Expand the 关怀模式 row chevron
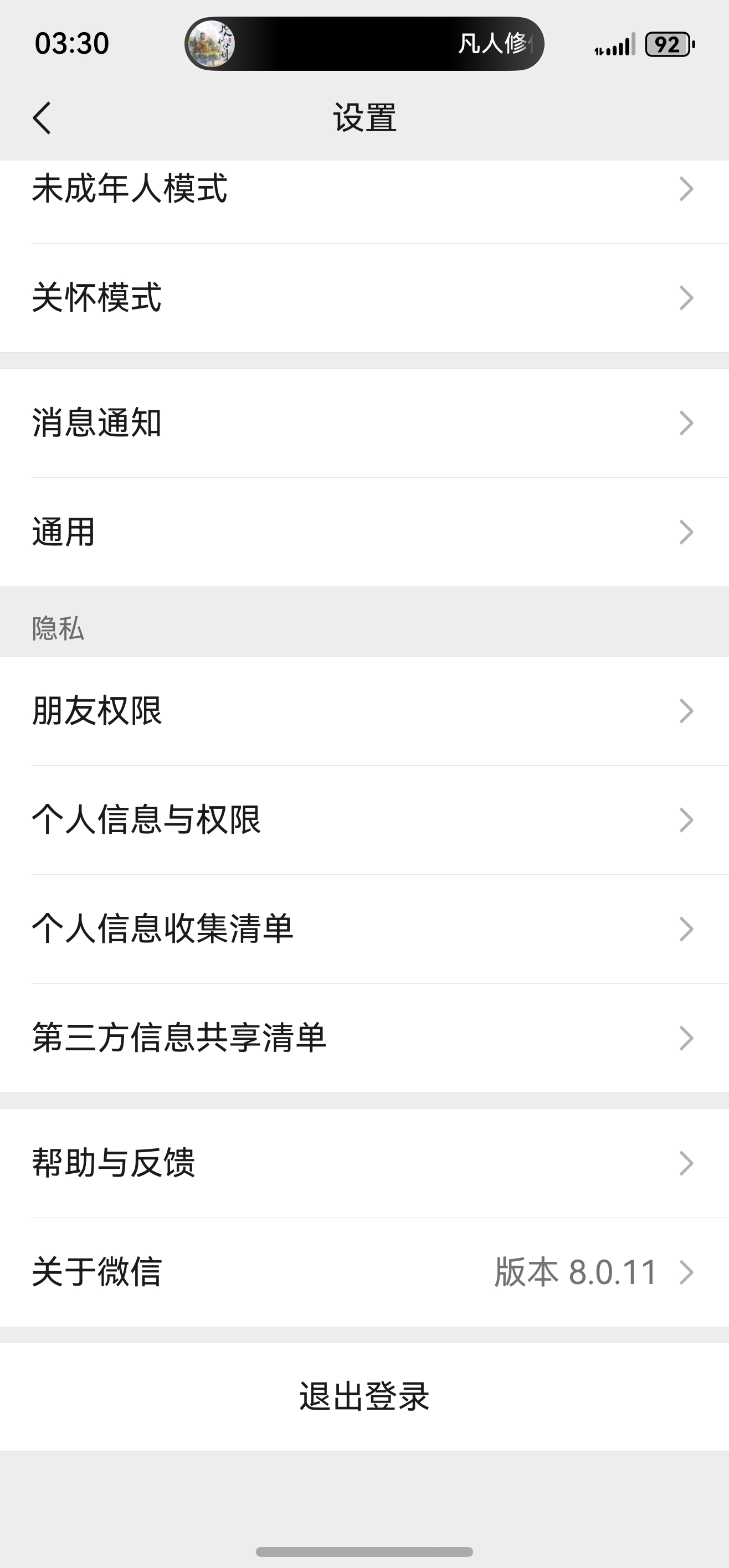The width and height of the screenshot is (729, 1568). click(x=686, y=298)
